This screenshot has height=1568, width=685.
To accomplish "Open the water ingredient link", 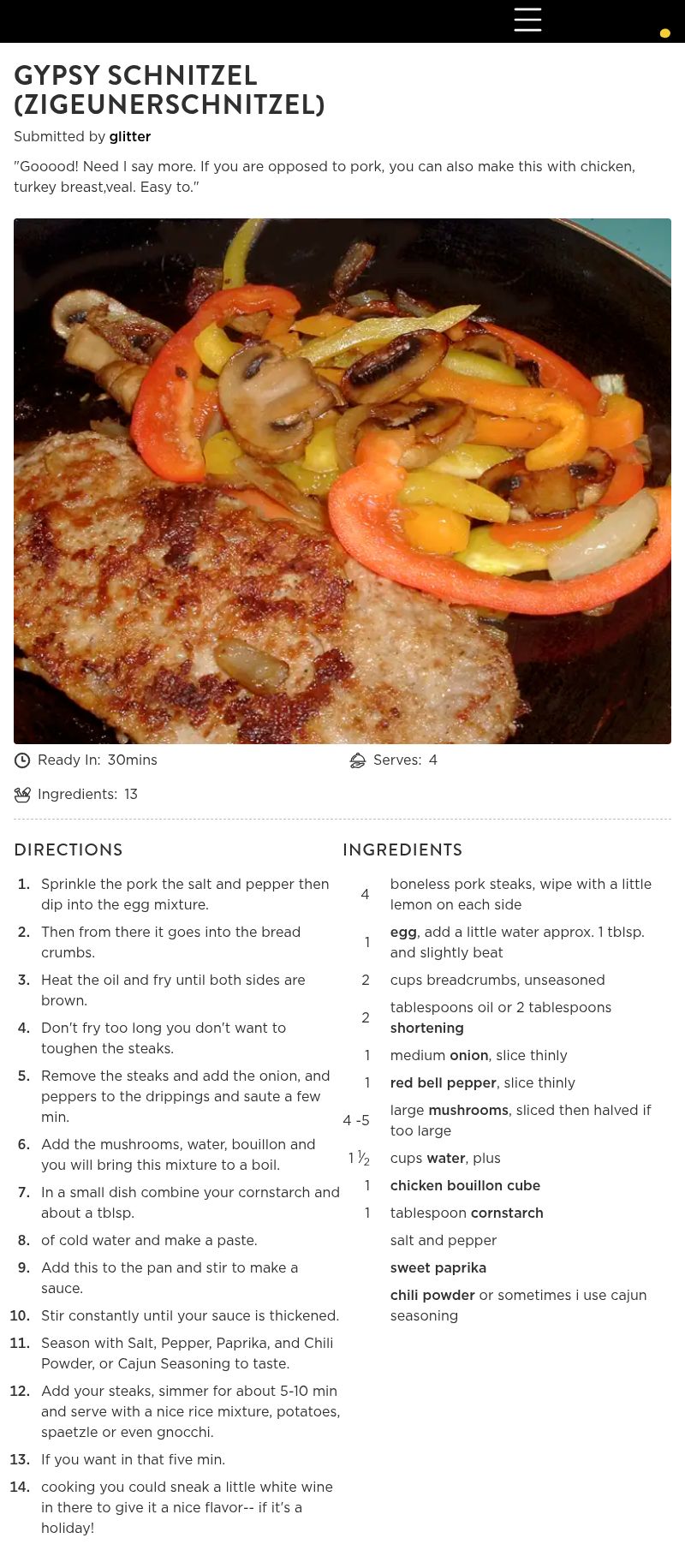I will coord(445,1158).
